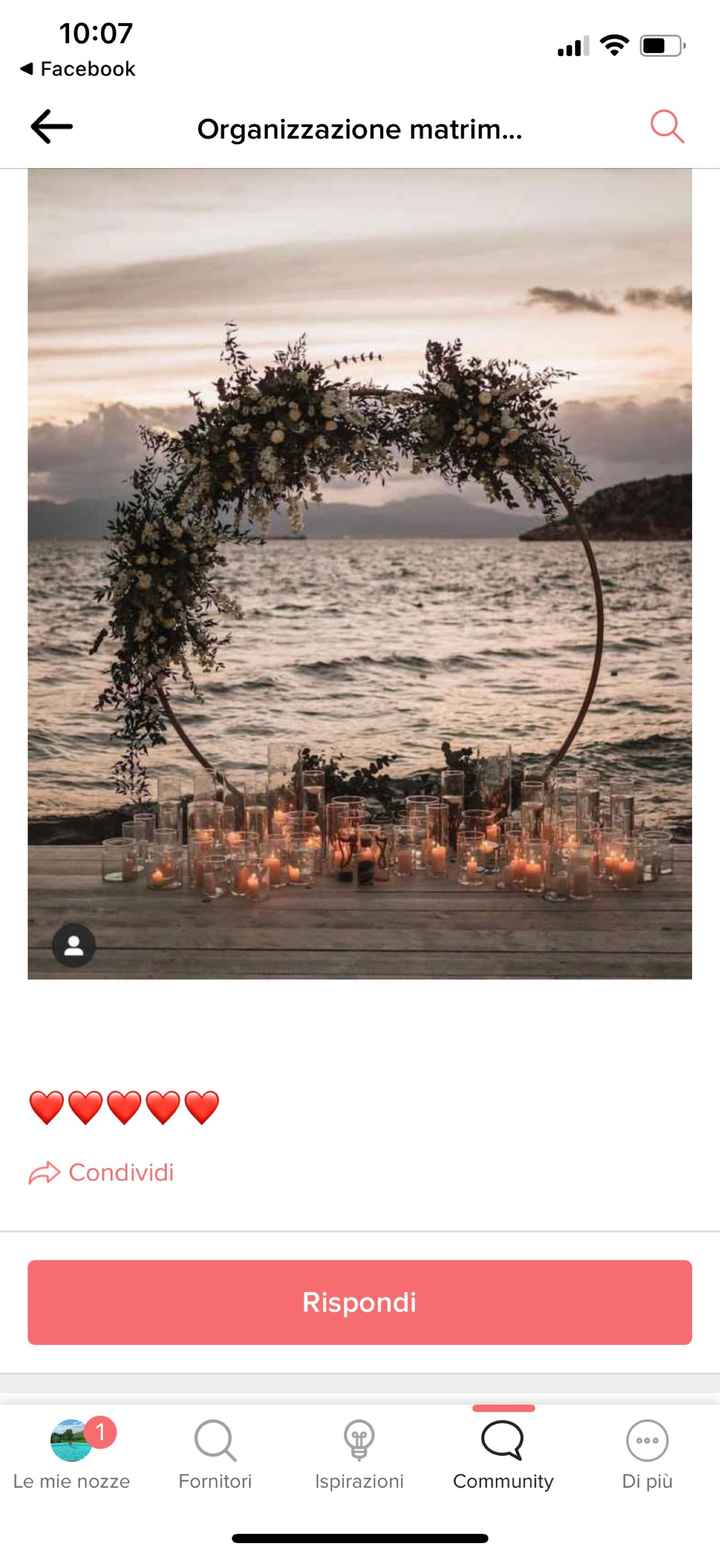Image resolution: width=720 pixels, height=1557 pixels.
Task: Tap the Wi-Fi indicator in the status bar
Action: [x=614, y=44]
